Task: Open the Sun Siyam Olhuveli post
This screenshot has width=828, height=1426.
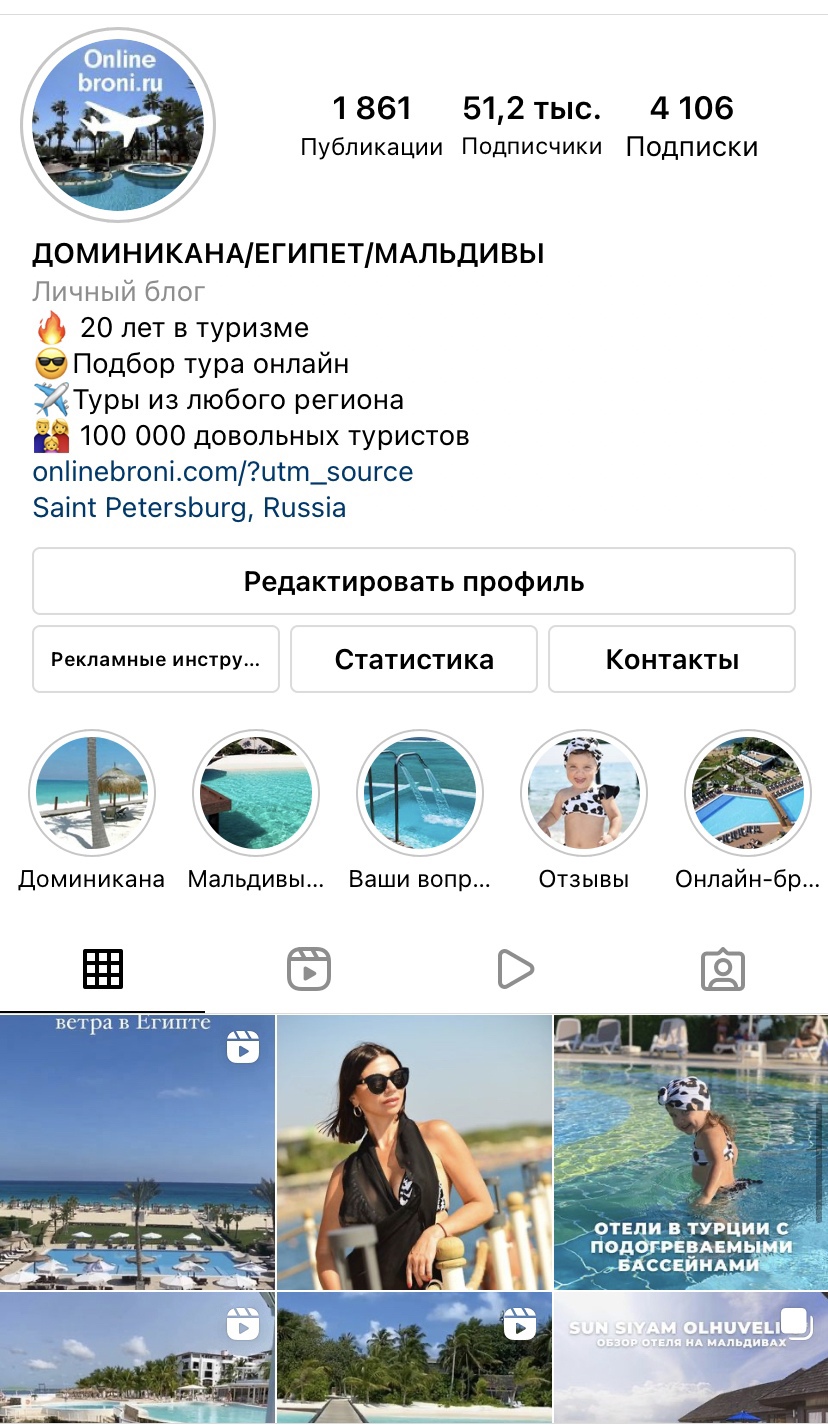Action: [690, 1359]
